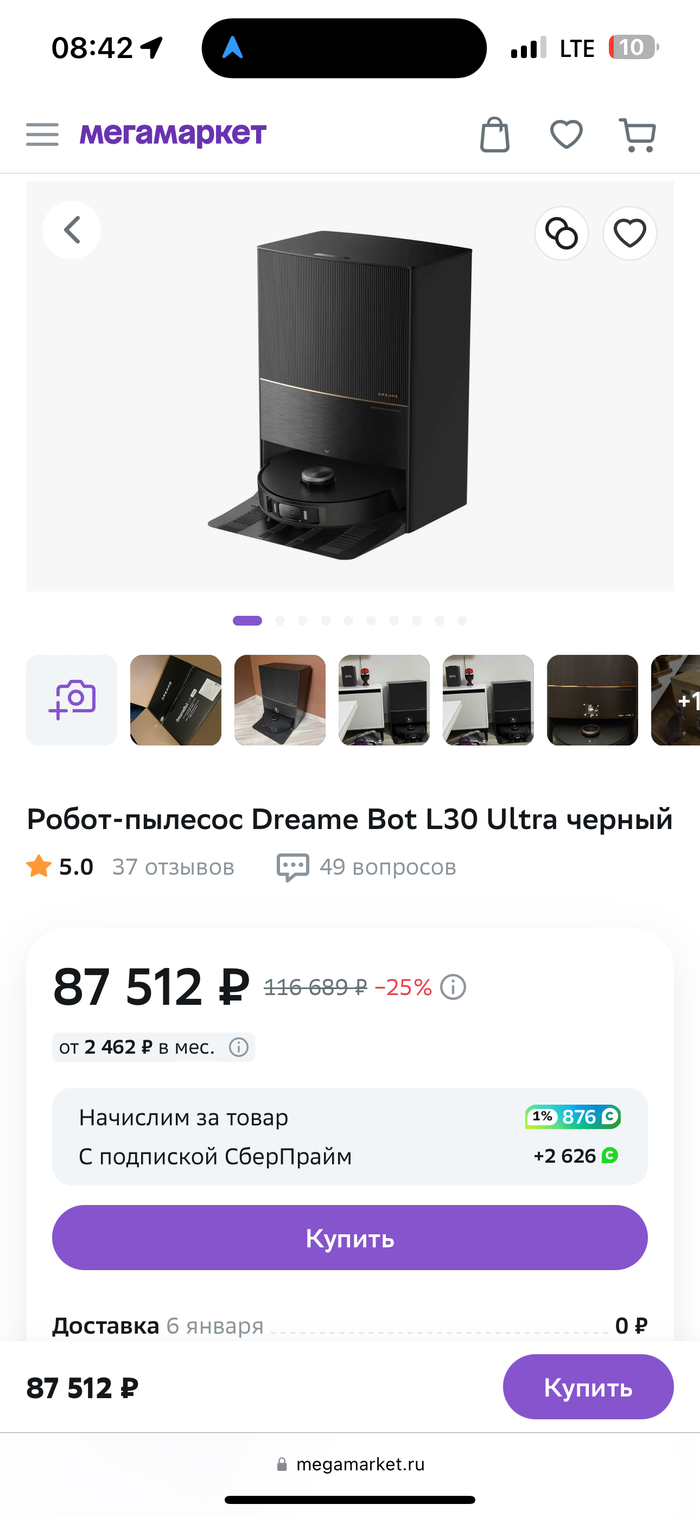
Task: Open the shopping cart
Action: pyautogui.click(x=638, y=134)
